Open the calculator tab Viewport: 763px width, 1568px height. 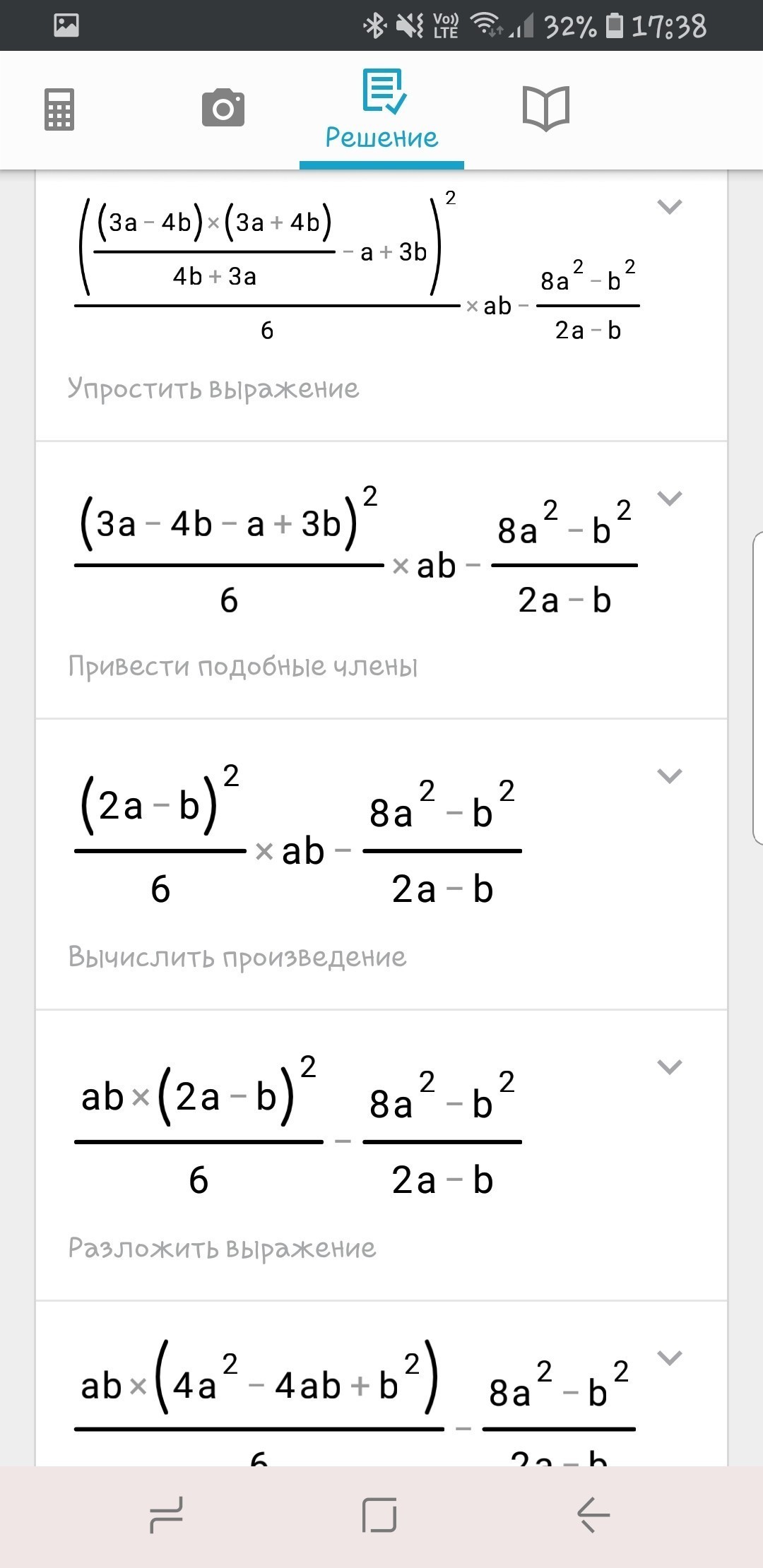(x=59, y=109)
